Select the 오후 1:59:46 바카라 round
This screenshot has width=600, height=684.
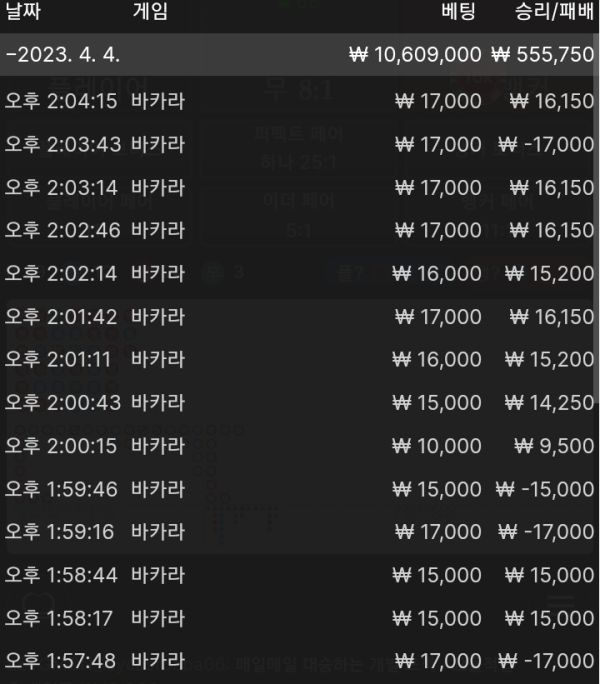coord(300,489)
